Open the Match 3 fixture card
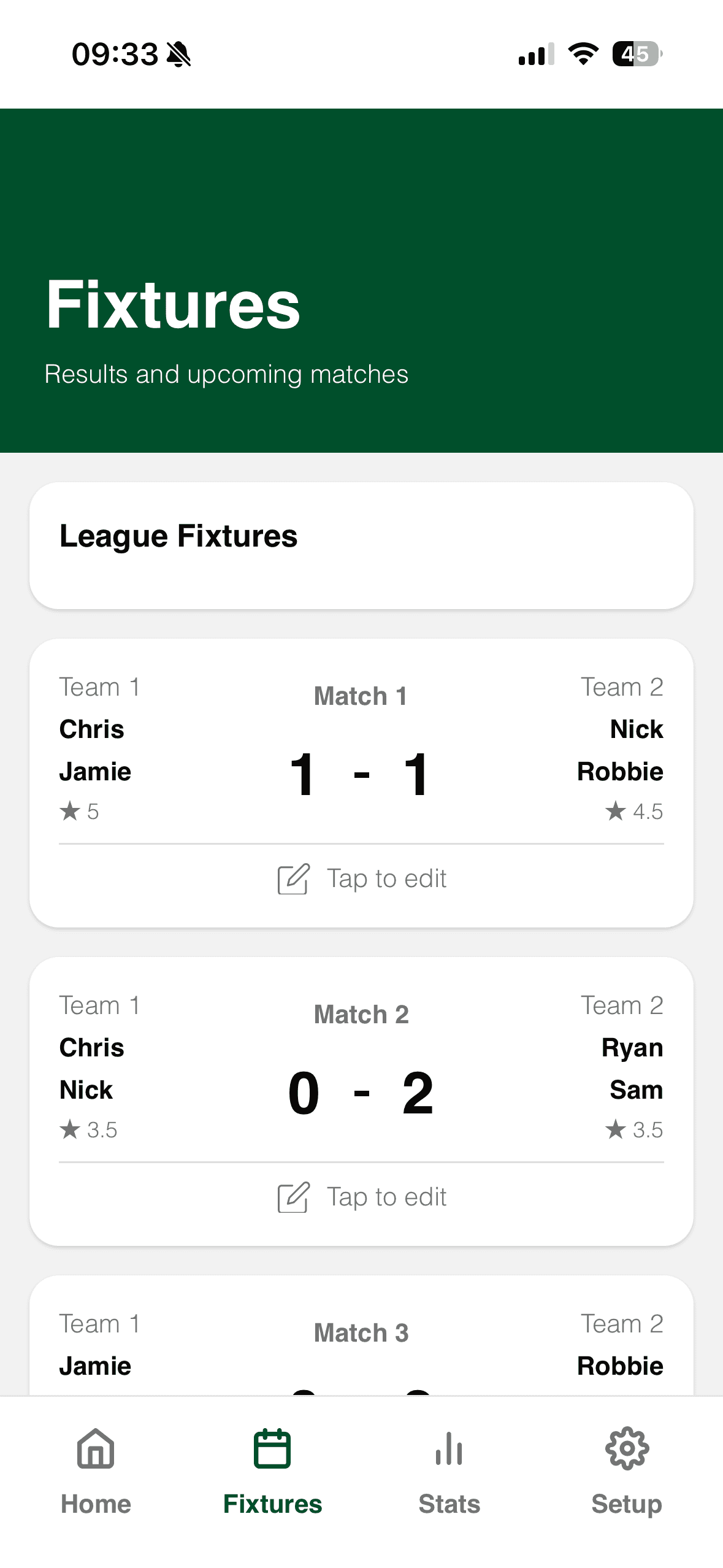 (x=362, y=1343)
